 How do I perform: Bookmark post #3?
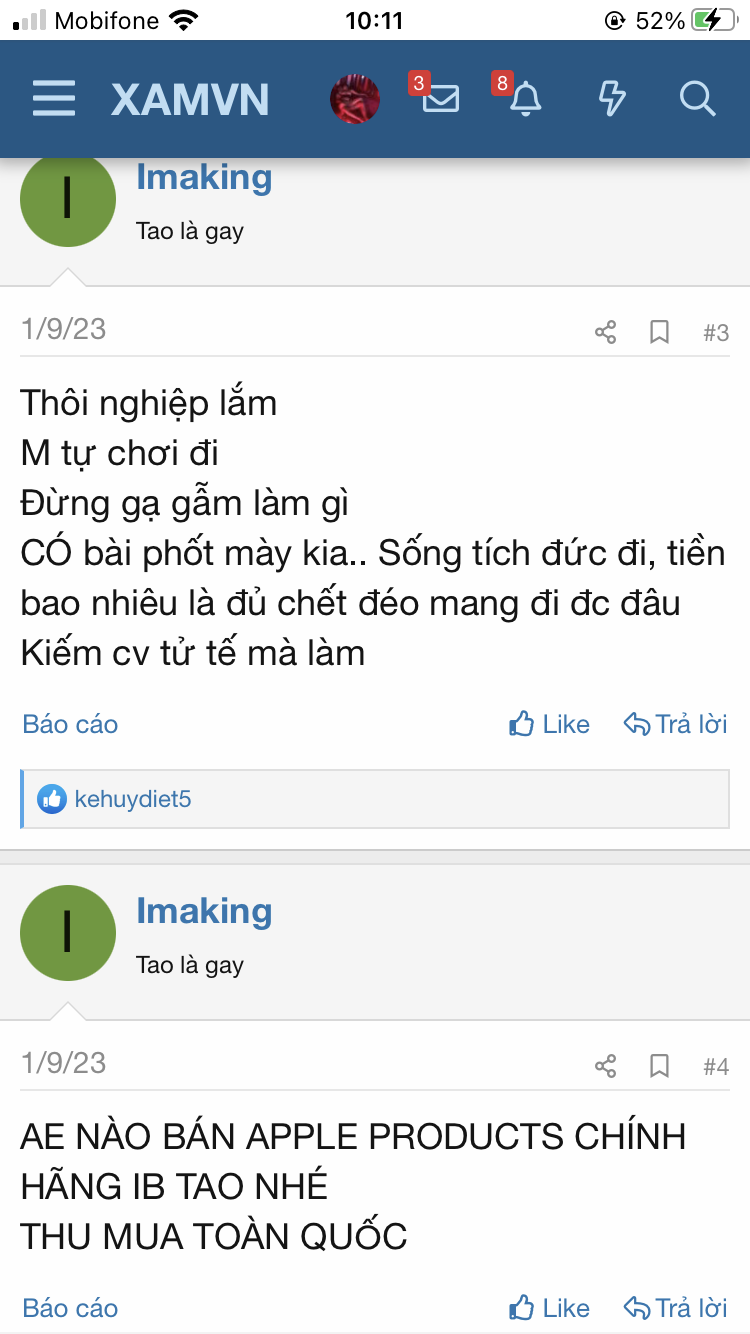[x=659, y=332]
